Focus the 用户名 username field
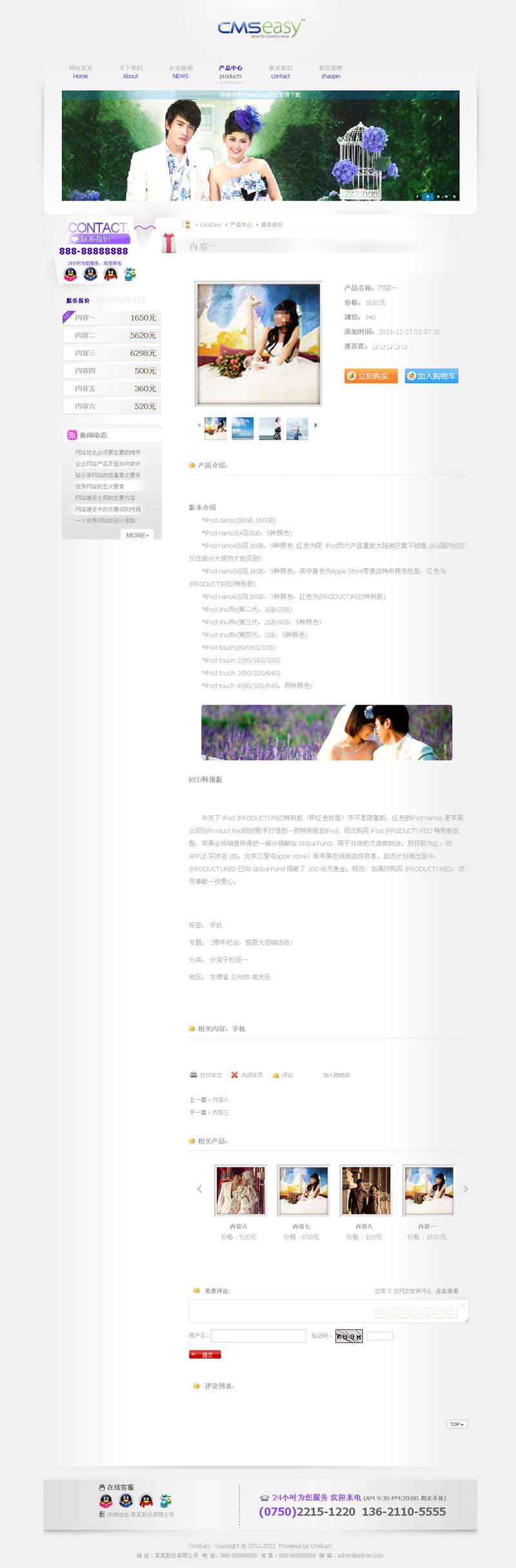 (x=259, y=1336)
